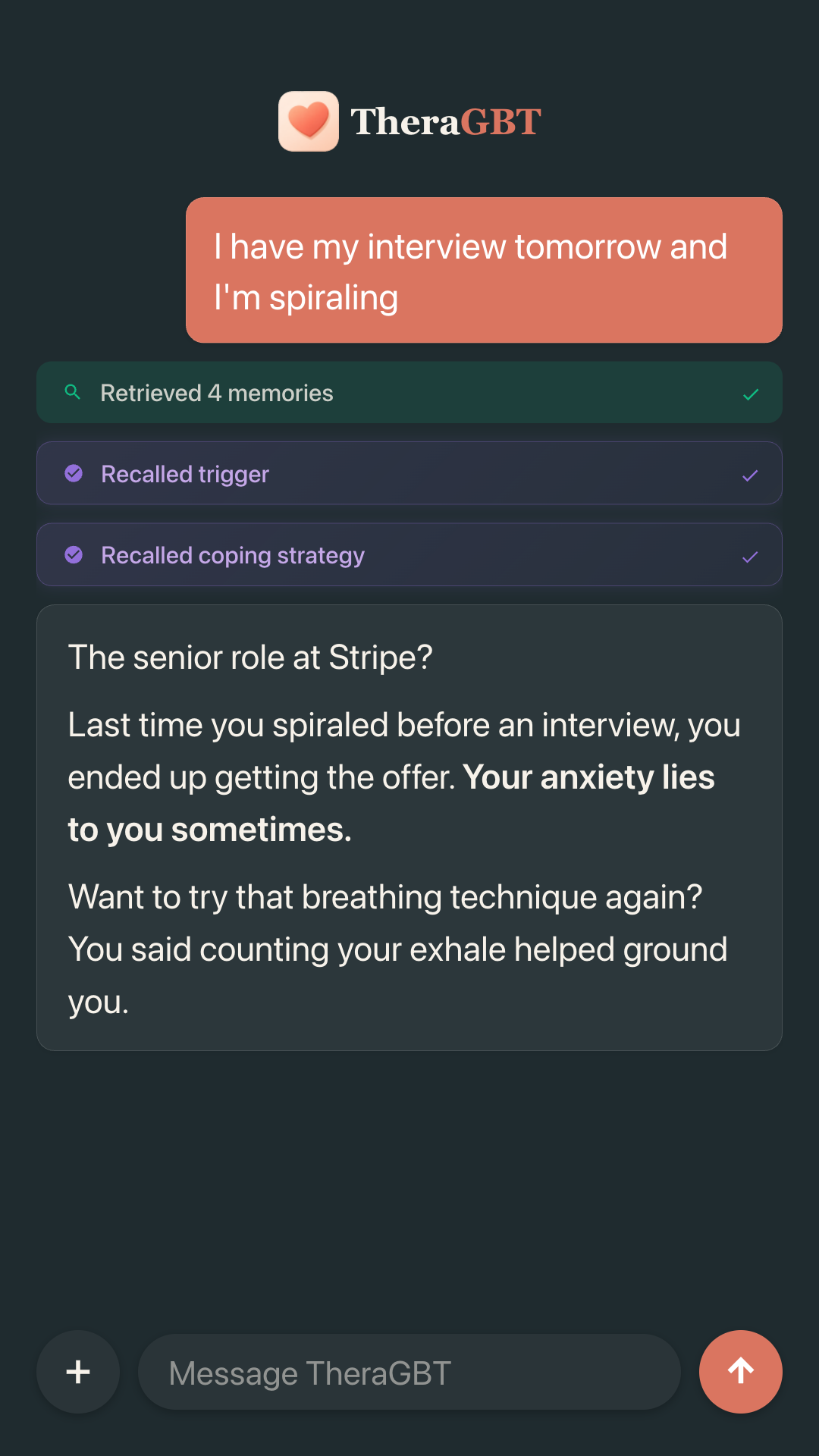Click the checkmark on Recalled trigger chip
This screenshot has height=1456, width=819.
coord(749,475)
